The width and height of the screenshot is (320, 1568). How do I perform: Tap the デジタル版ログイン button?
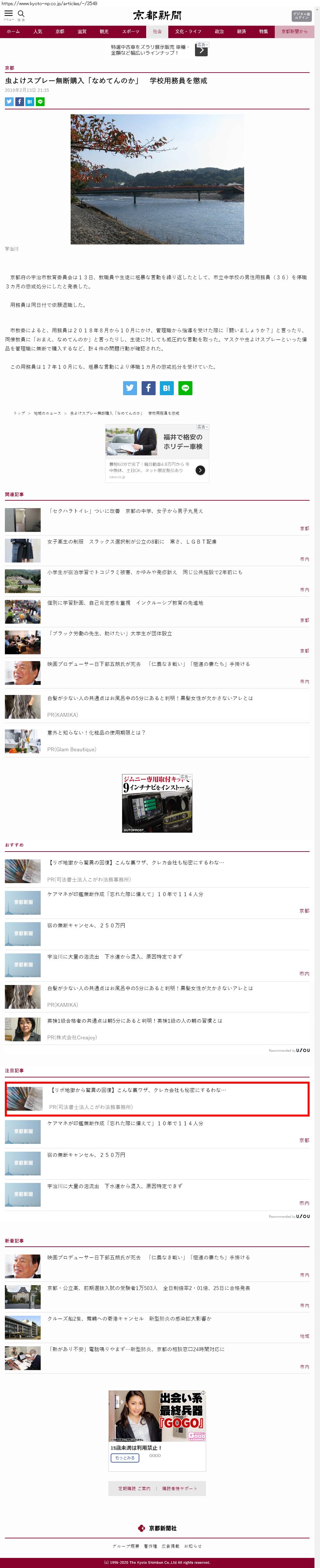[300, 15]
